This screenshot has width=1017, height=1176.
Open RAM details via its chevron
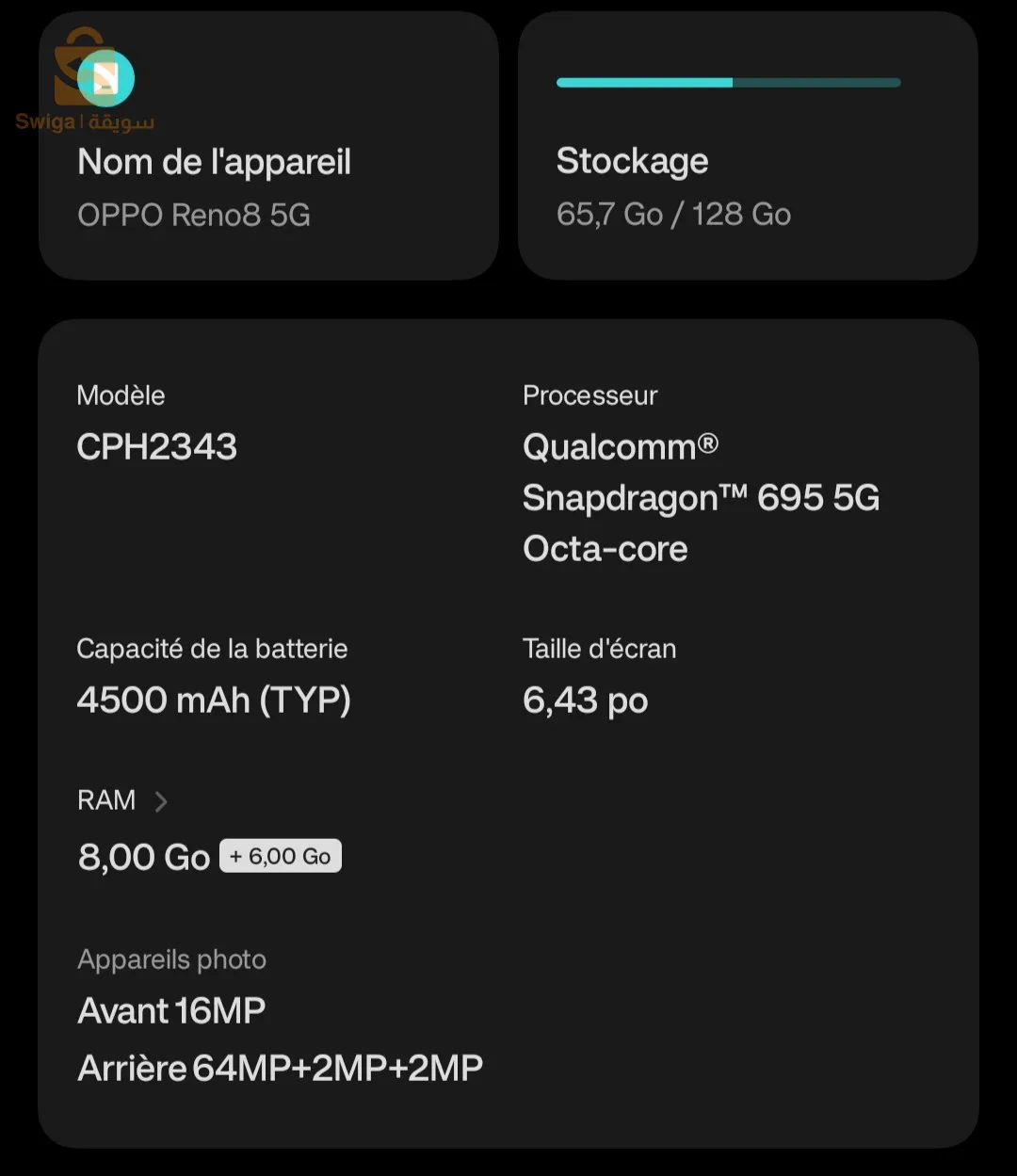click(161, 801)
